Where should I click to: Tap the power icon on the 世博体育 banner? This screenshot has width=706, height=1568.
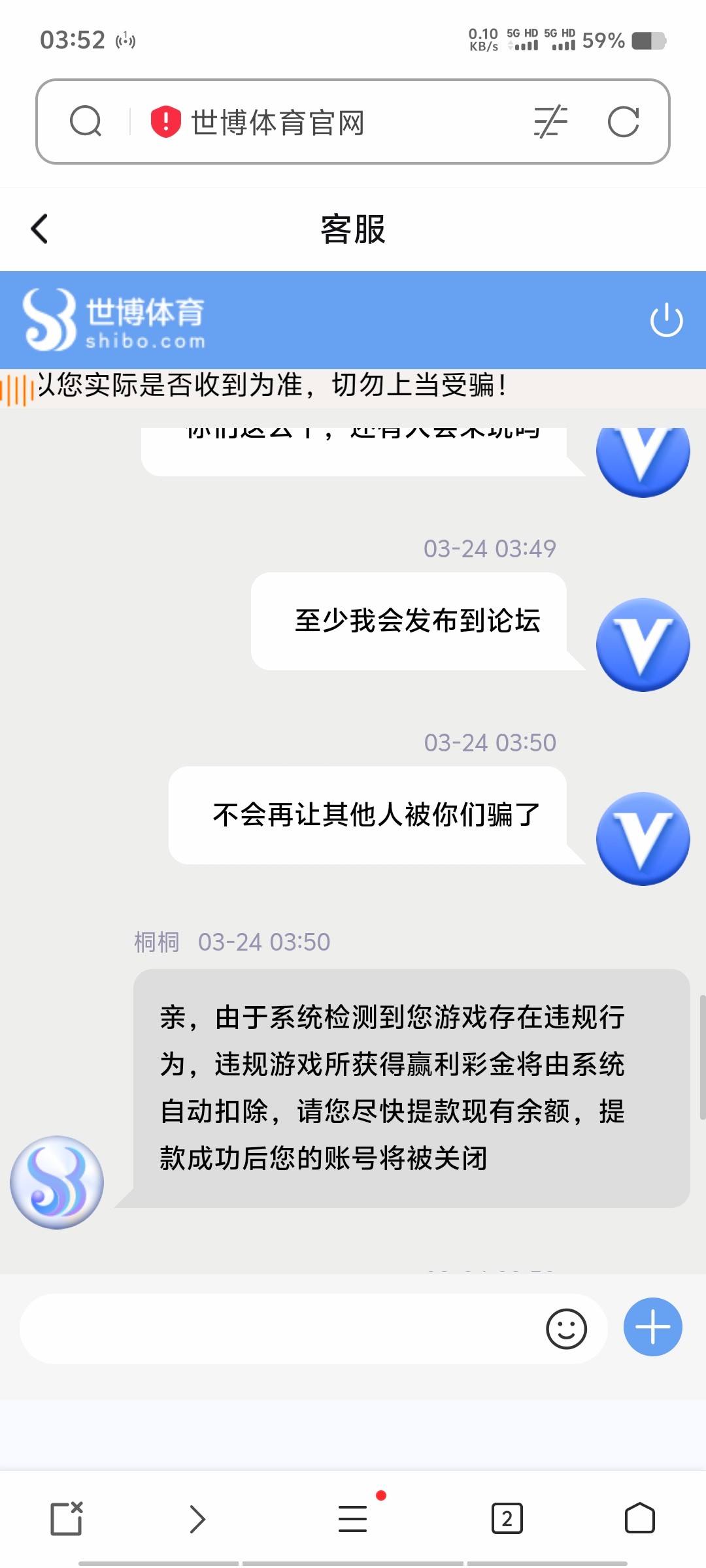665,320
